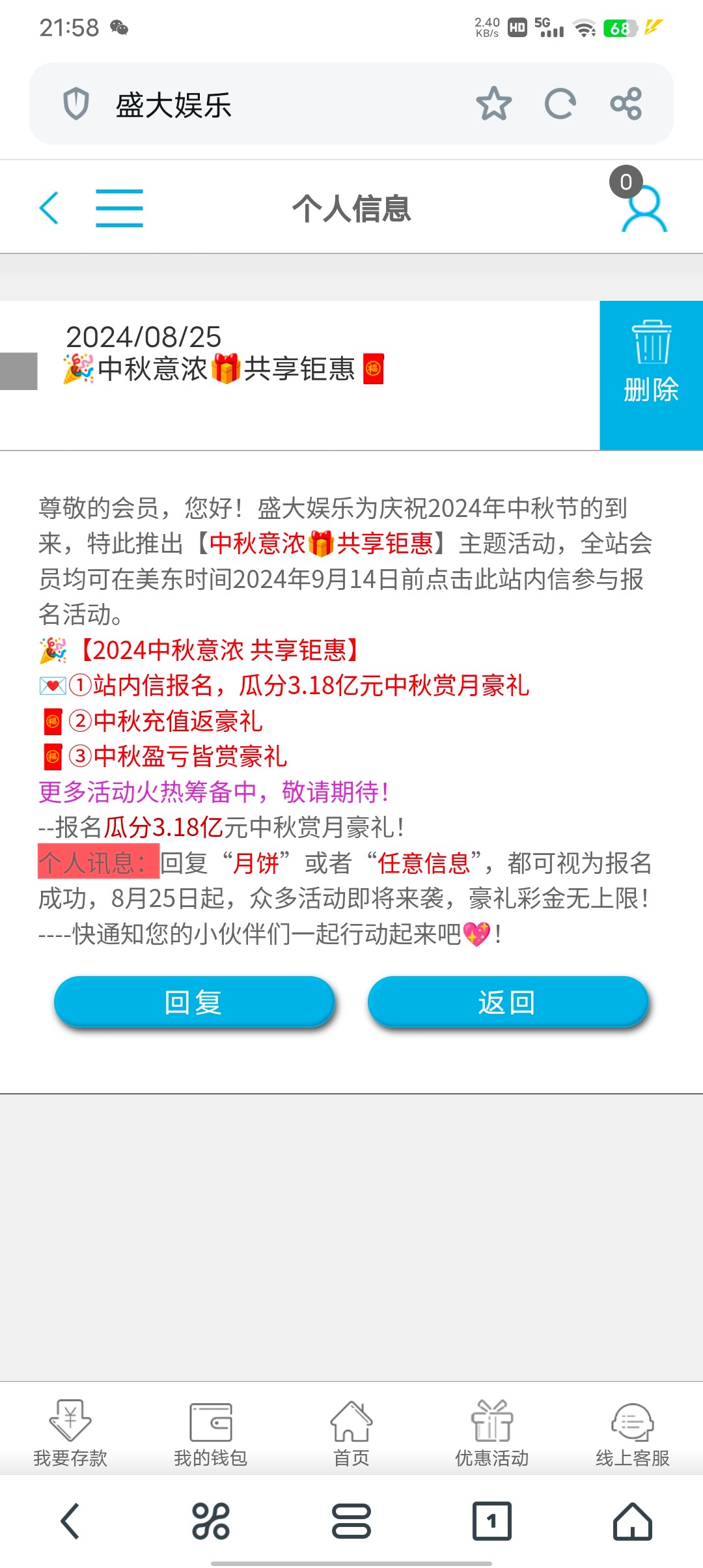The image size is (703, 1568).
Task: Bookmark this page with the star icon
Action: (493, 104)
